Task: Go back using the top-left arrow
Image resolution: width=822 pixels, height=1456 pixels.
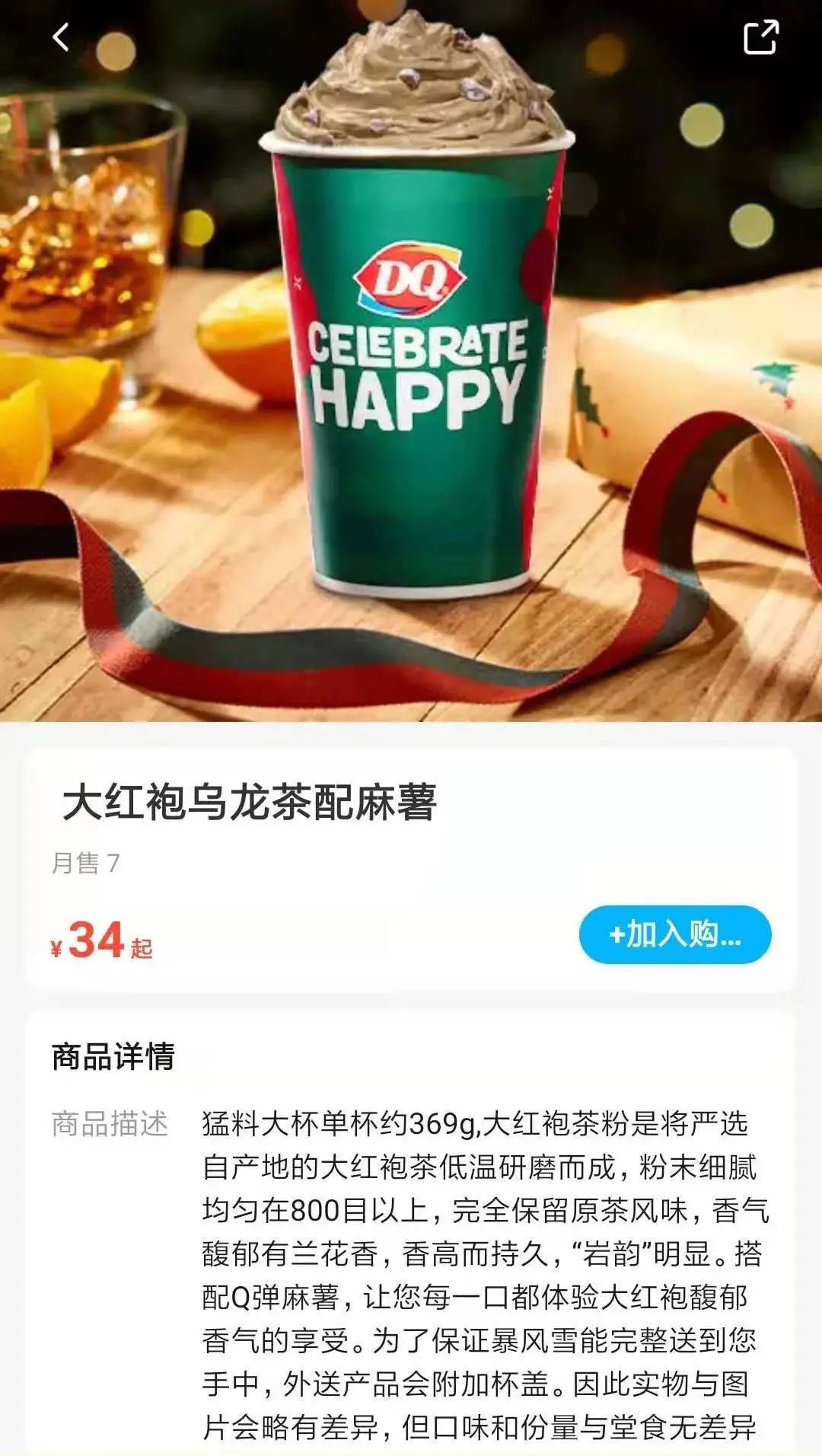Action: click(x=61, y=37)
